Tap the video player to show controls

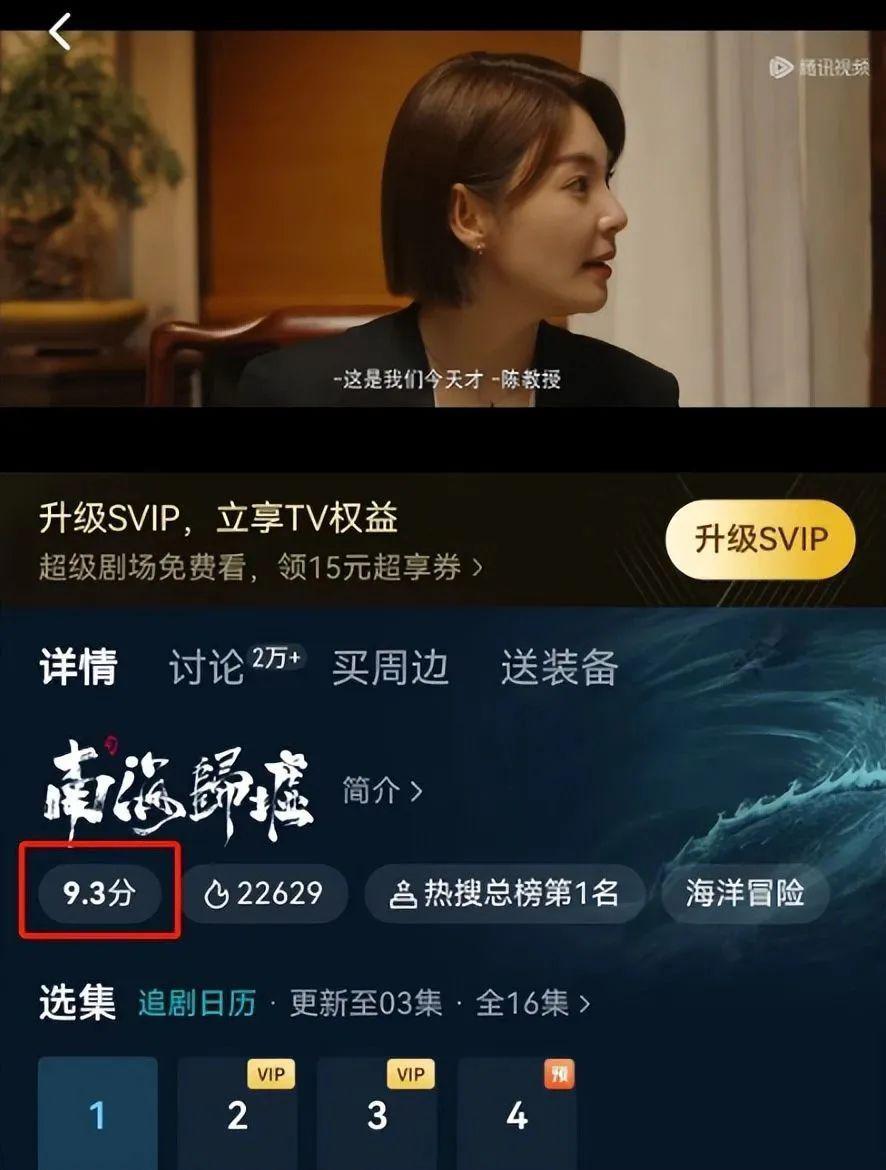click(443, 220)
